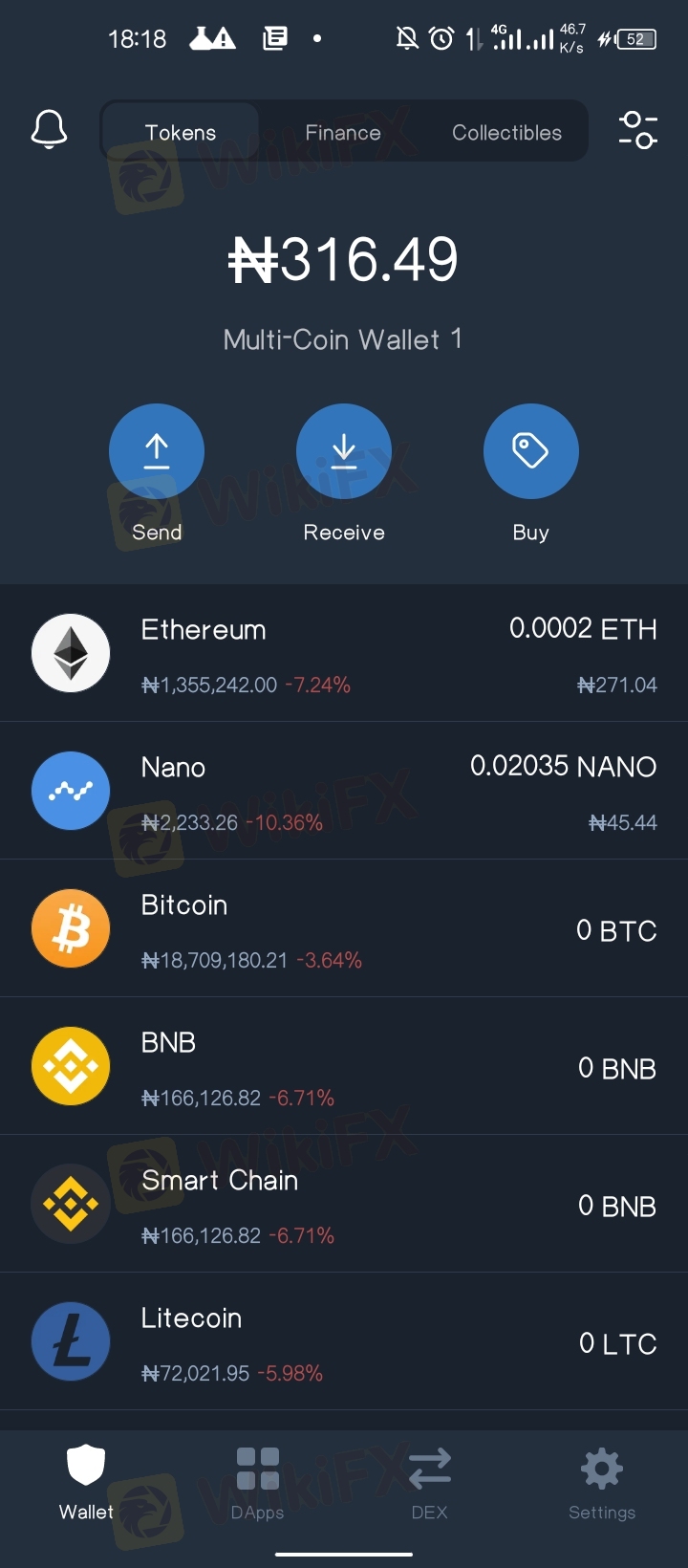This screenshot has width=688, height=1568.
Task: Open the token filter settings icon
Action: [637, 130]
